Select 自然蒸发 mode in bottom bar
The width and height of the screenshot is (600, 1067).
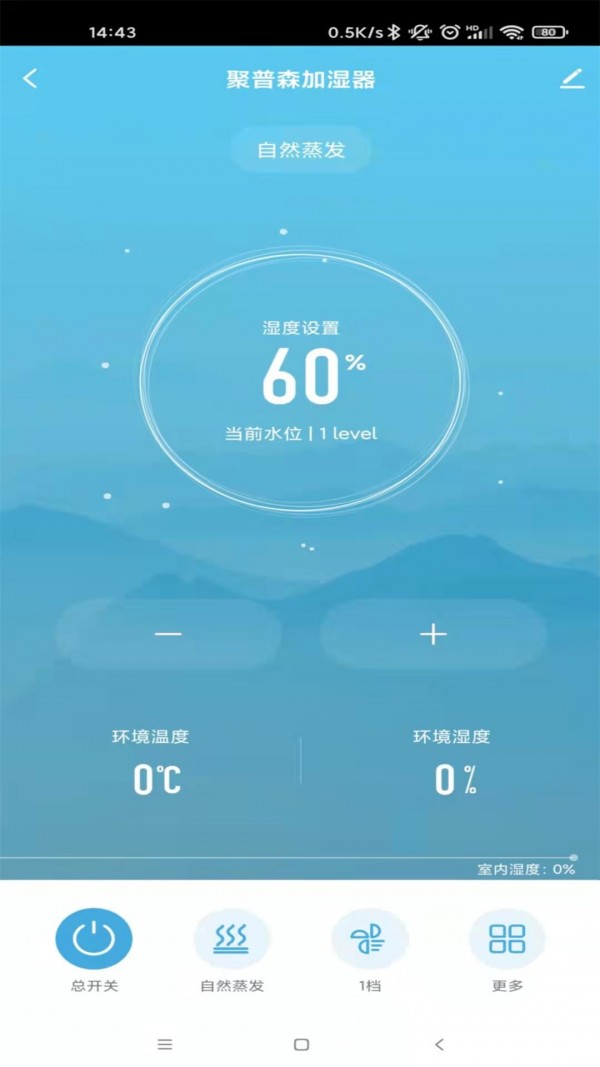coord(231,939)
